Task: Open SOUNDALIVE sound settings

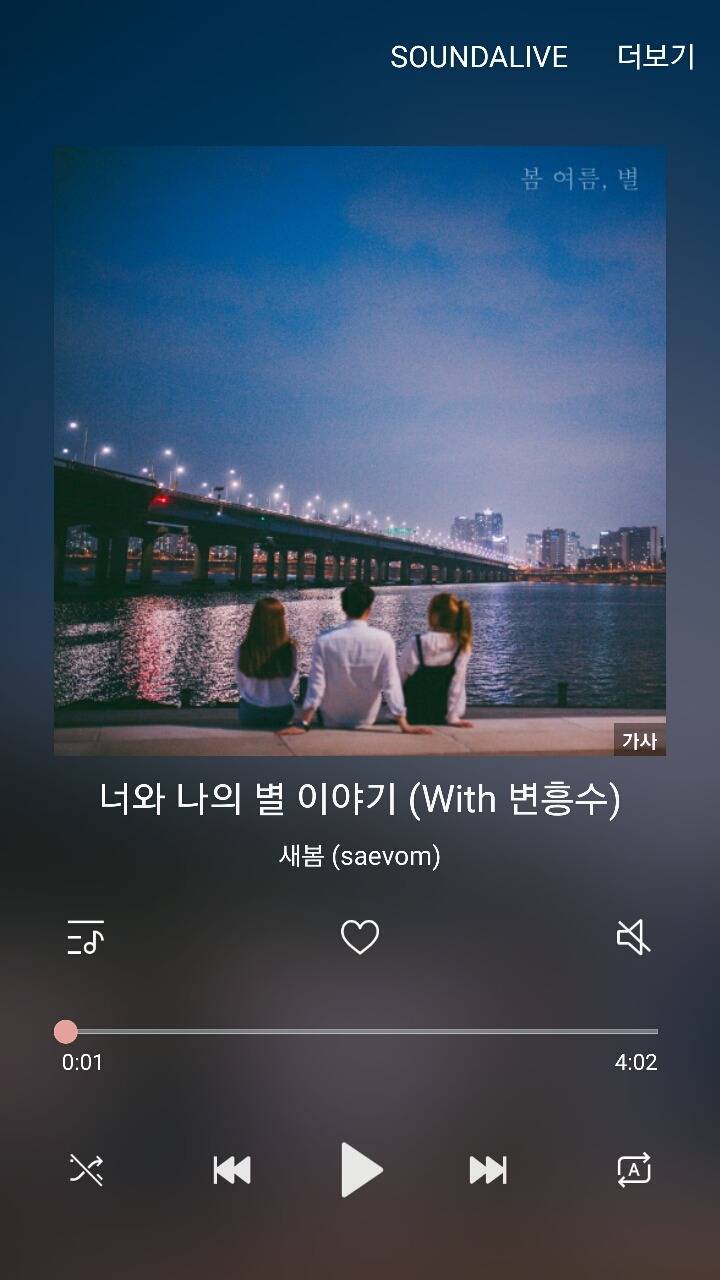Action: tap(478, 57)
